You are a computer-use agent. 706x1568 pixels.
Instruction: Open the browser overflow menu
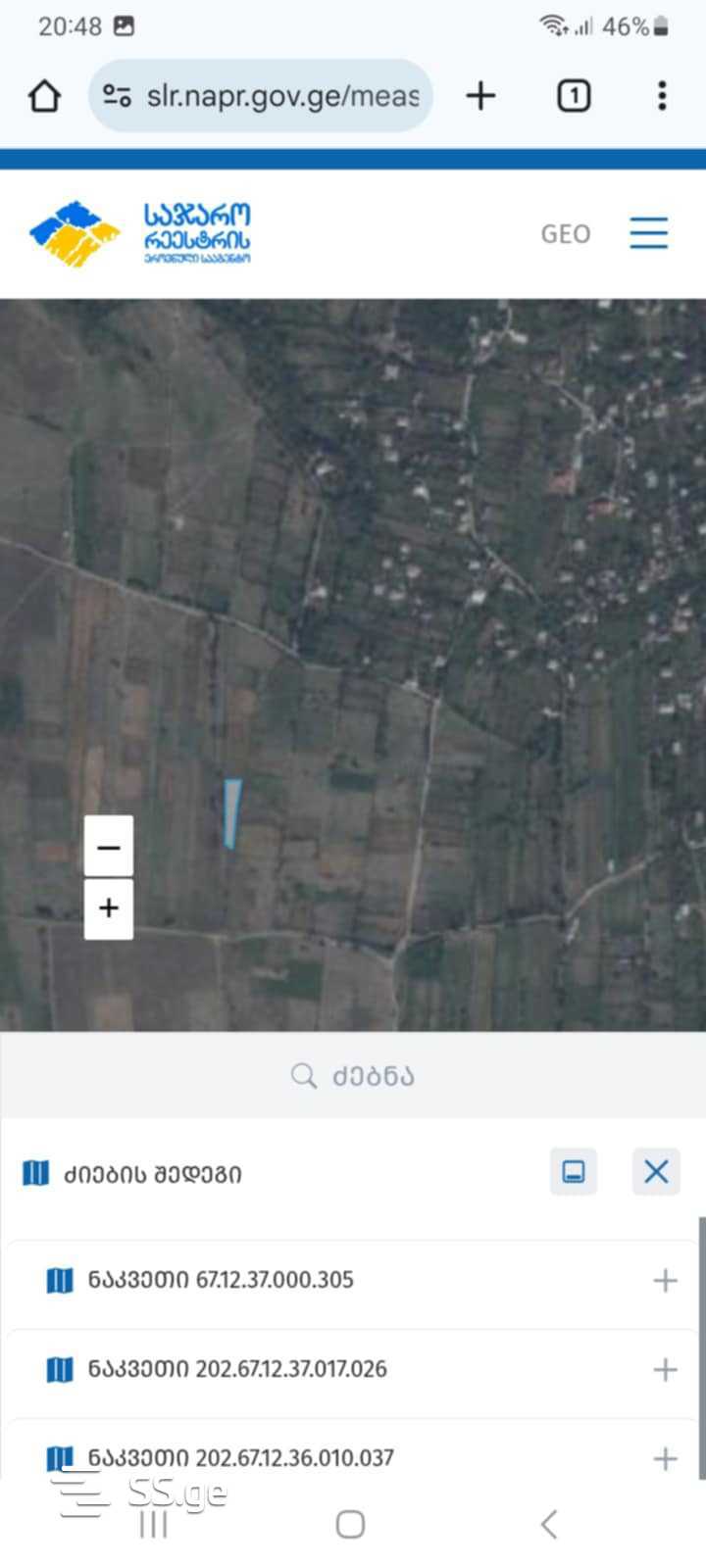click(662, 96)
